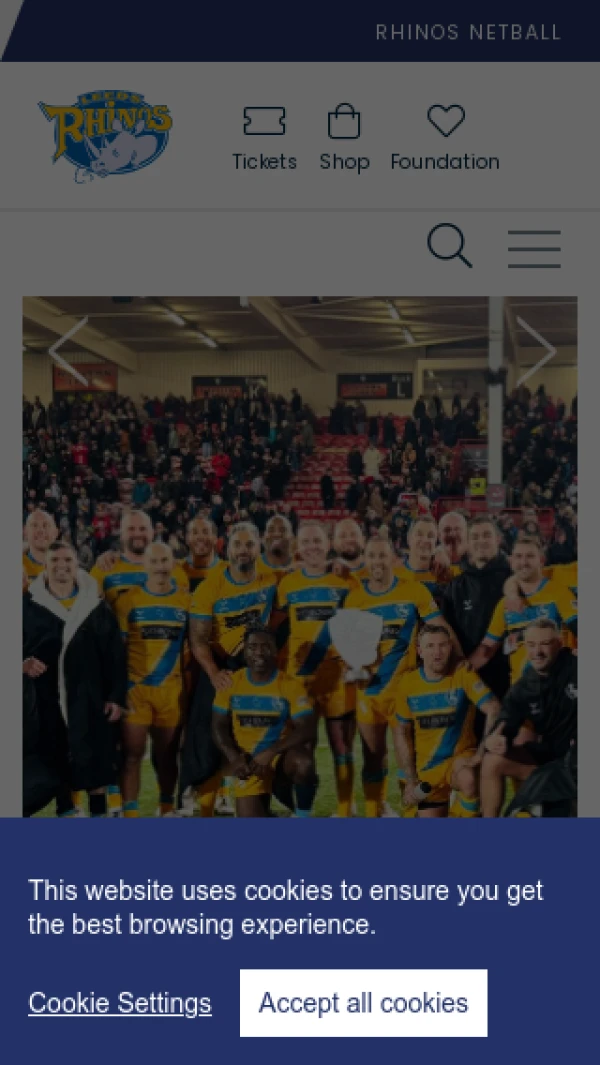
Task: Open the Shop page
Action: pos(344,138)
